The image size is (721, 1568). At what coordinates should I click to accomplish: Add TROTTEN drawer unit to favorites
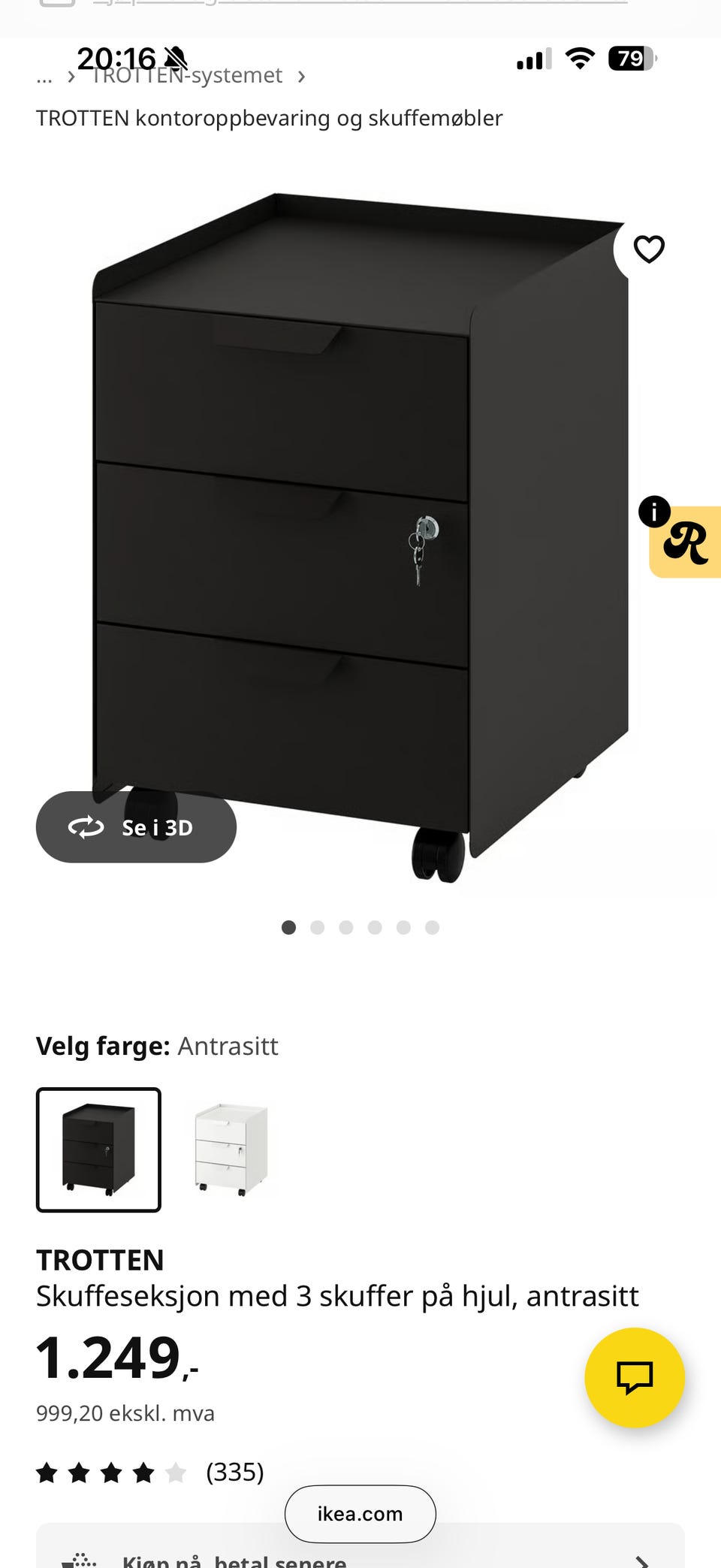pos(649,249)
